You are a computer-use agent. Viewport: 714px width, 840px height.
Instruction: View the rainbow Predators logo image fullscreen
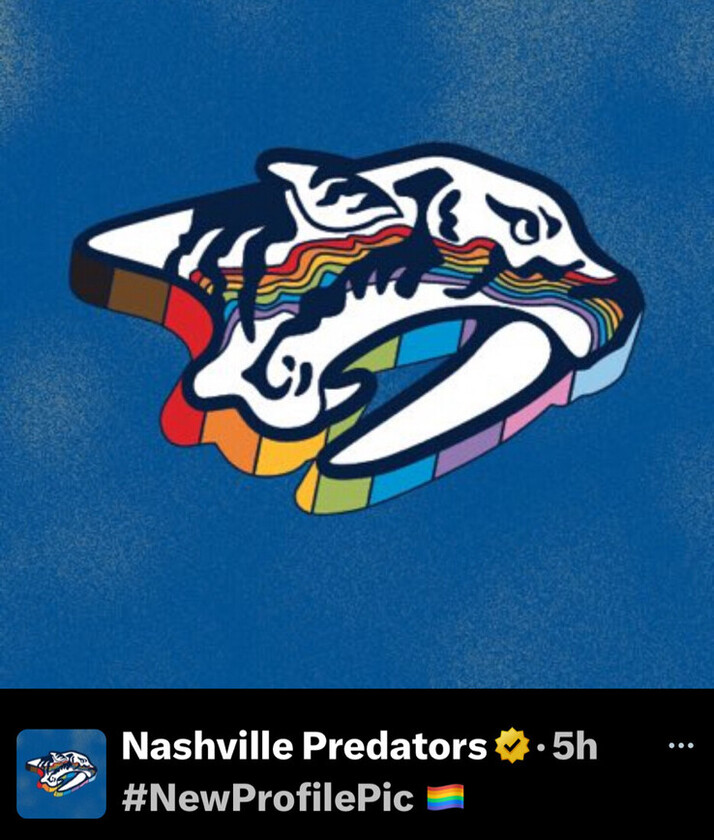tap(357, 340)
